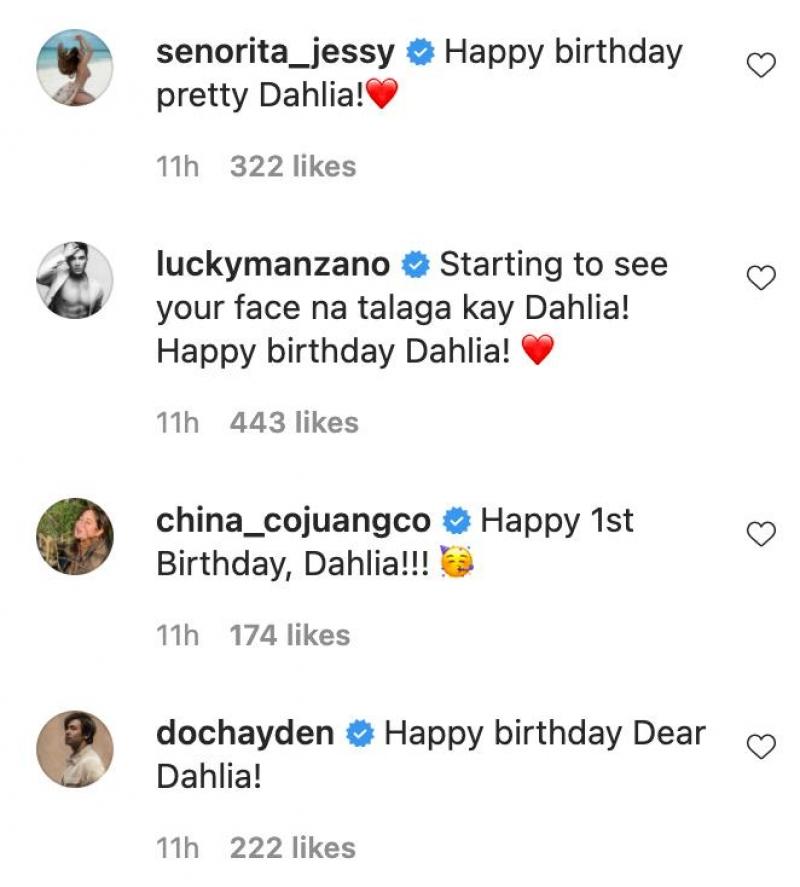Open senorita_jessy's profile picture
The image size is (800, 887).
coord(75,67)
